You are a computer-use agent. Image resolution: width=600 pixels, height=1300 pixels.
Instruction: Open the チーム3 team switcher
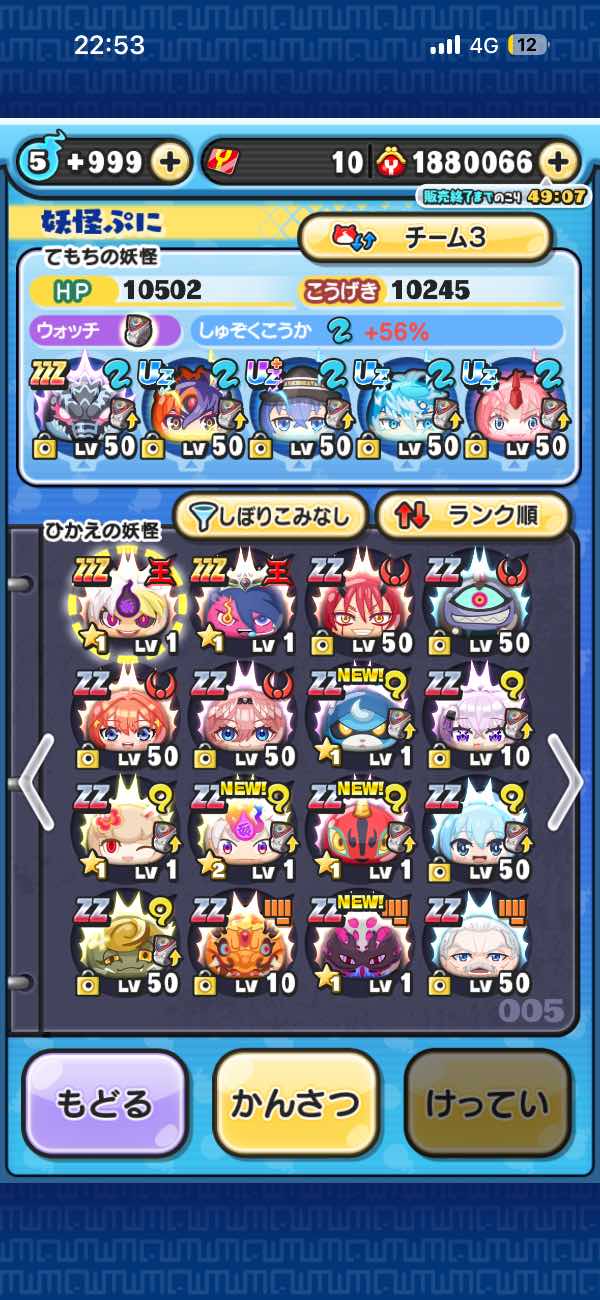coord(425,238)
